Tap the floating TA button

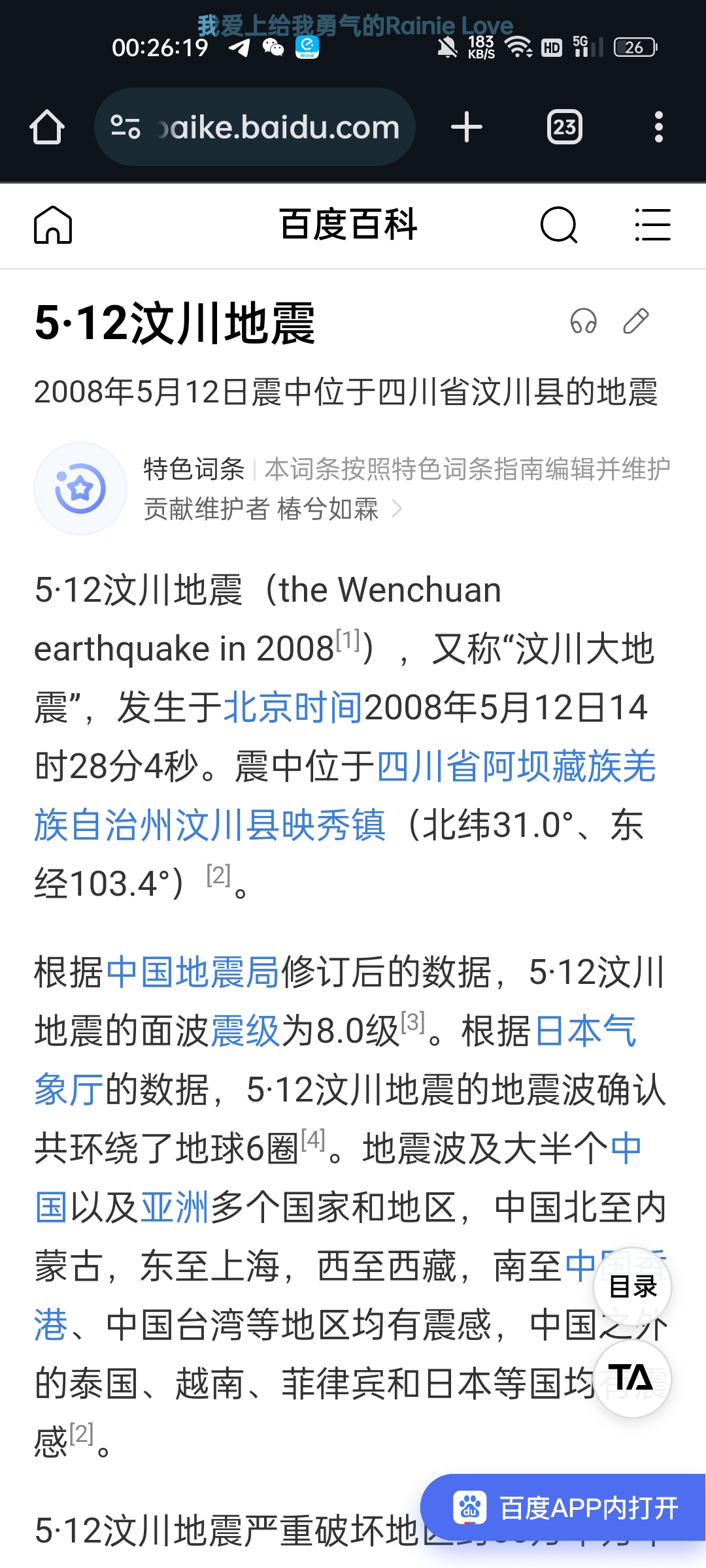click(632, 1379)
